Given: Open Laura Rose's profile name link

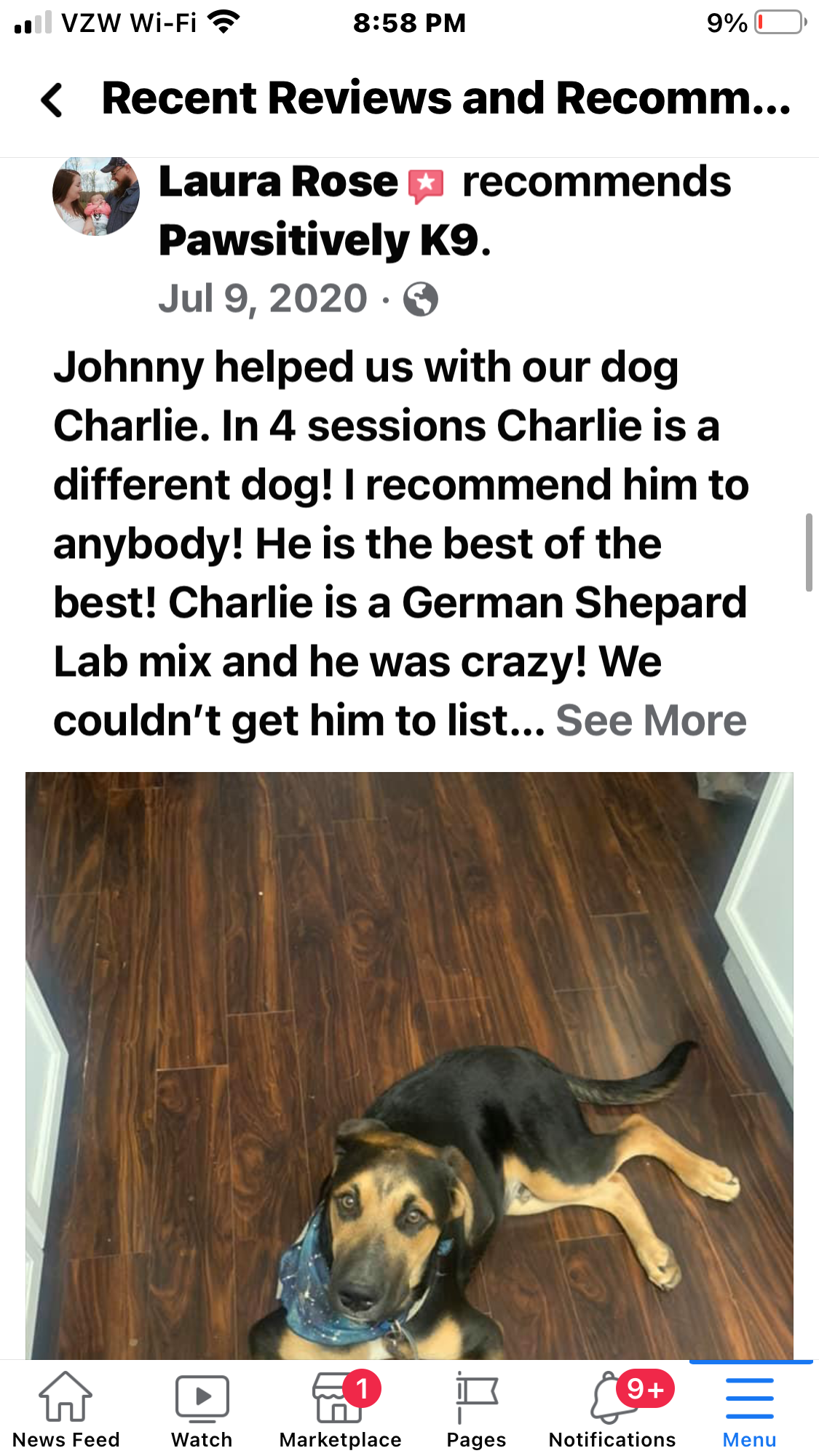Looking at the screenshot, I should tap(278, 182).
